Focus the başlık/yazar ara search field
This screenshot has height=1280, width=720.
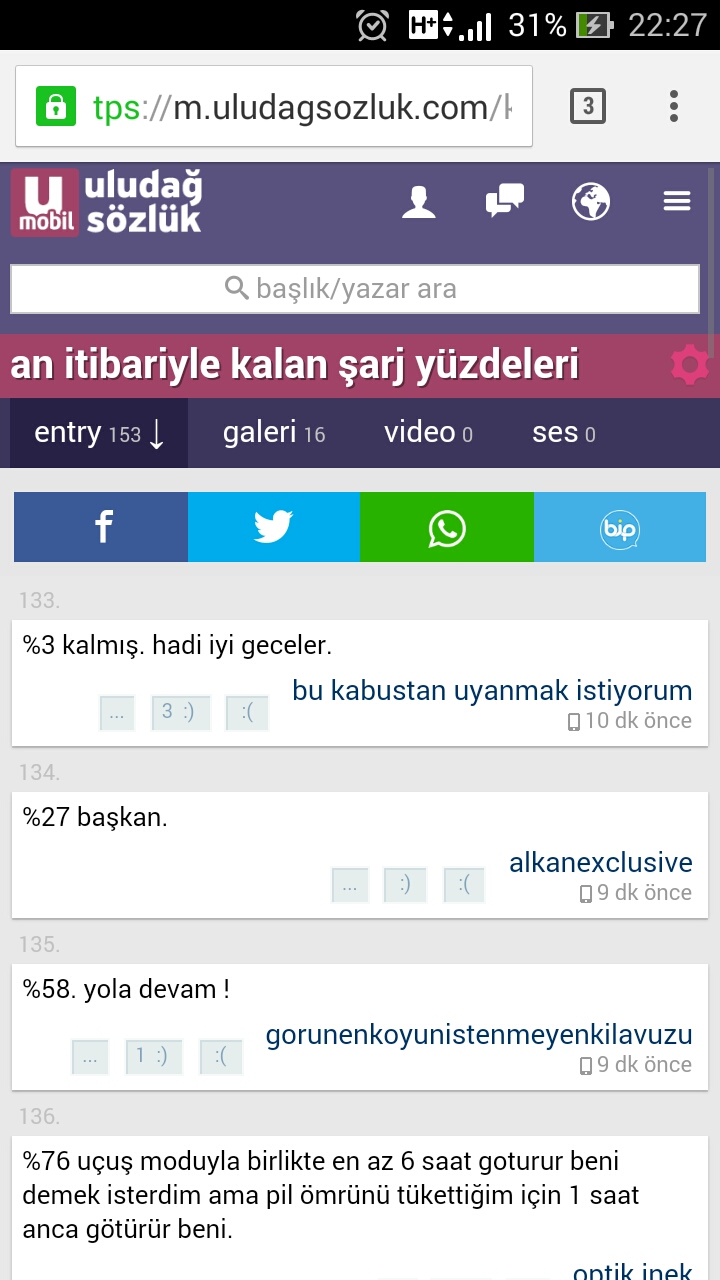pos(355,290)
